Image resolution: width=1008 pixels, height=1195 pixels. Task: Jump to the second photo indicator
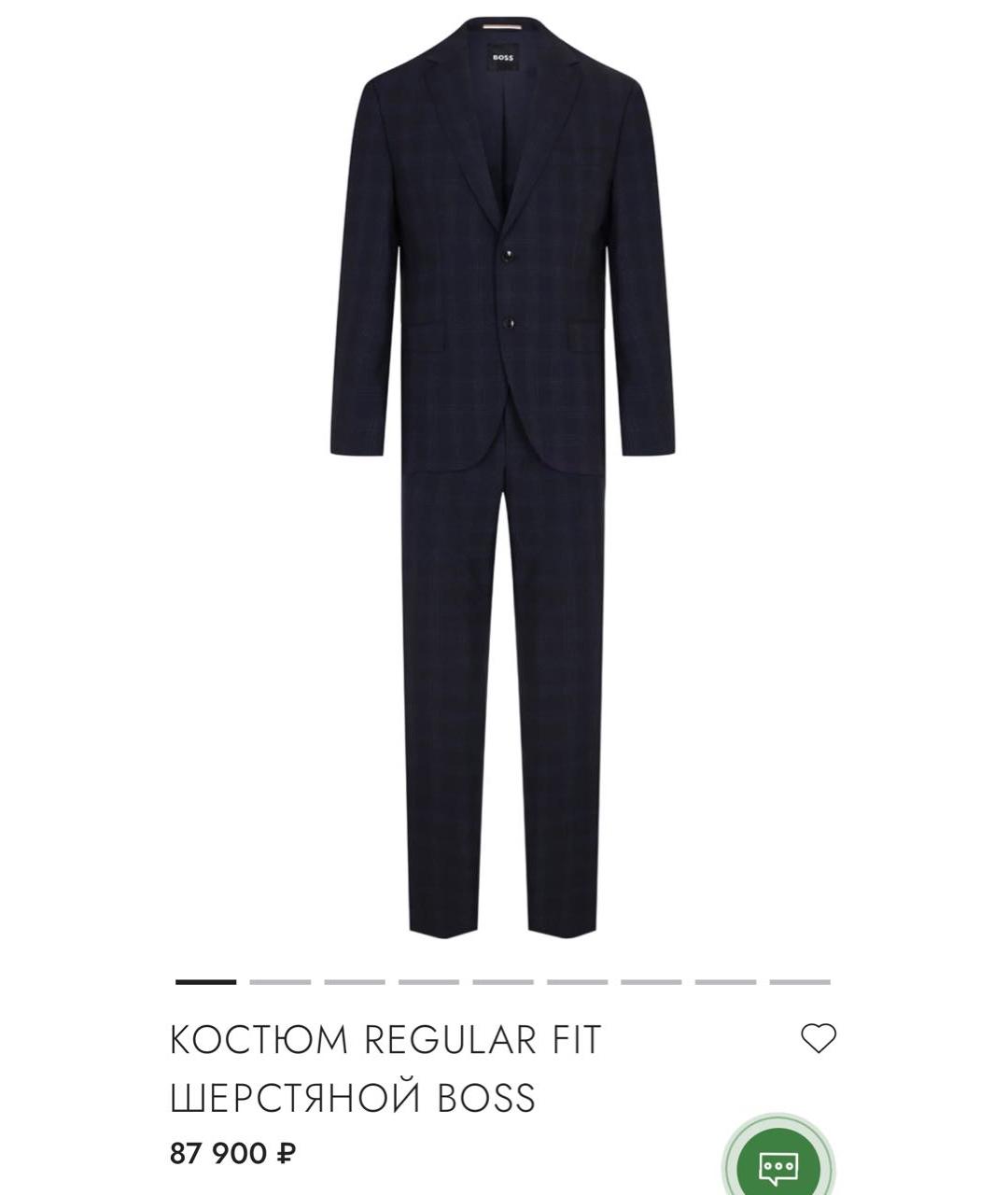[280, 982]
